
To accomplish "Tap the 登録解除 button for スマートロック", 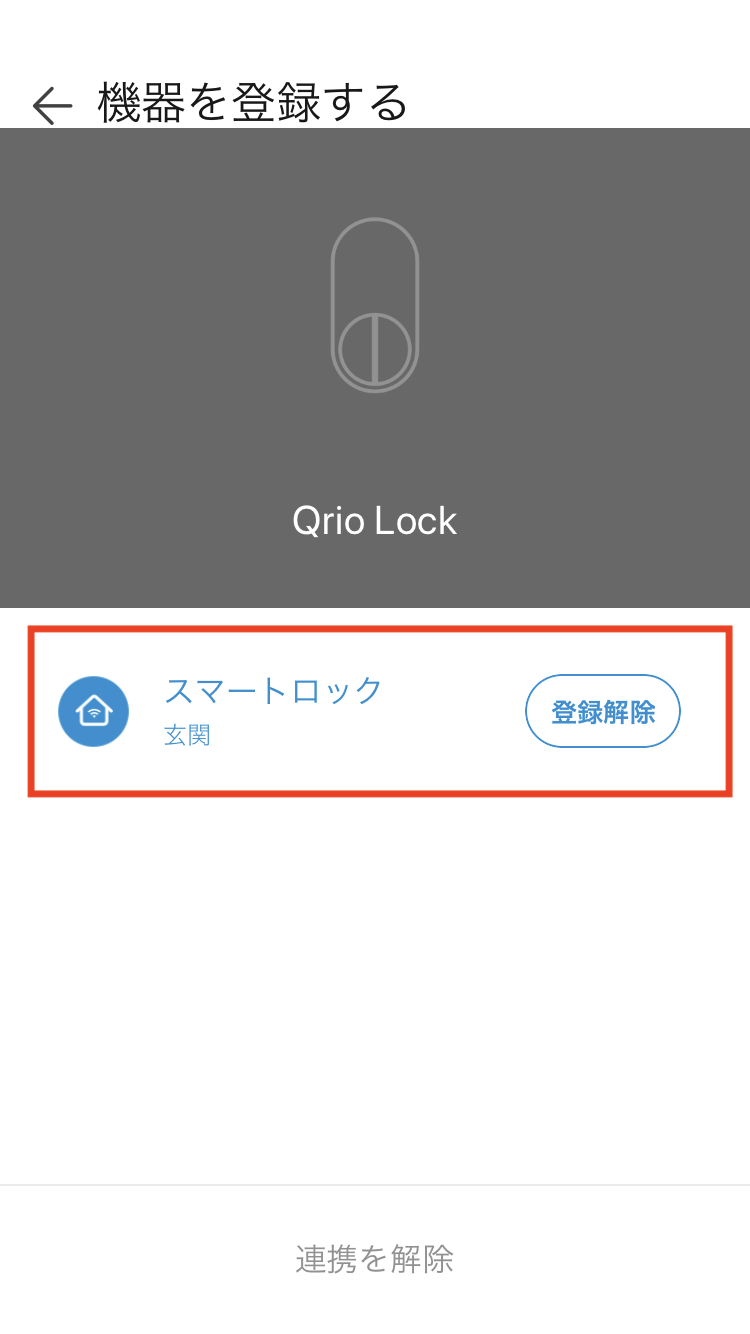I will 603,712.
